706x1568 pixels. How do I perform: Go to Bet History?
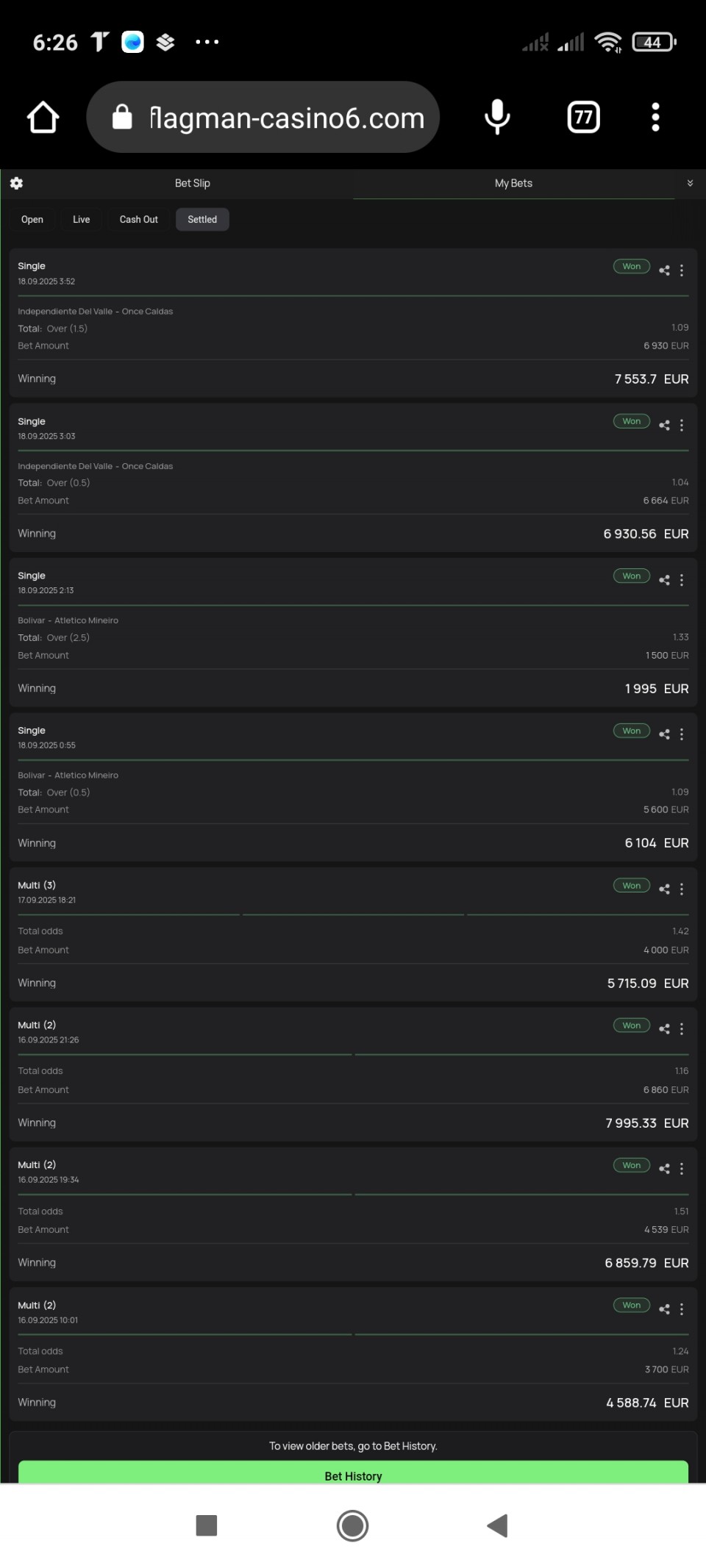[x=353, y=1472]
